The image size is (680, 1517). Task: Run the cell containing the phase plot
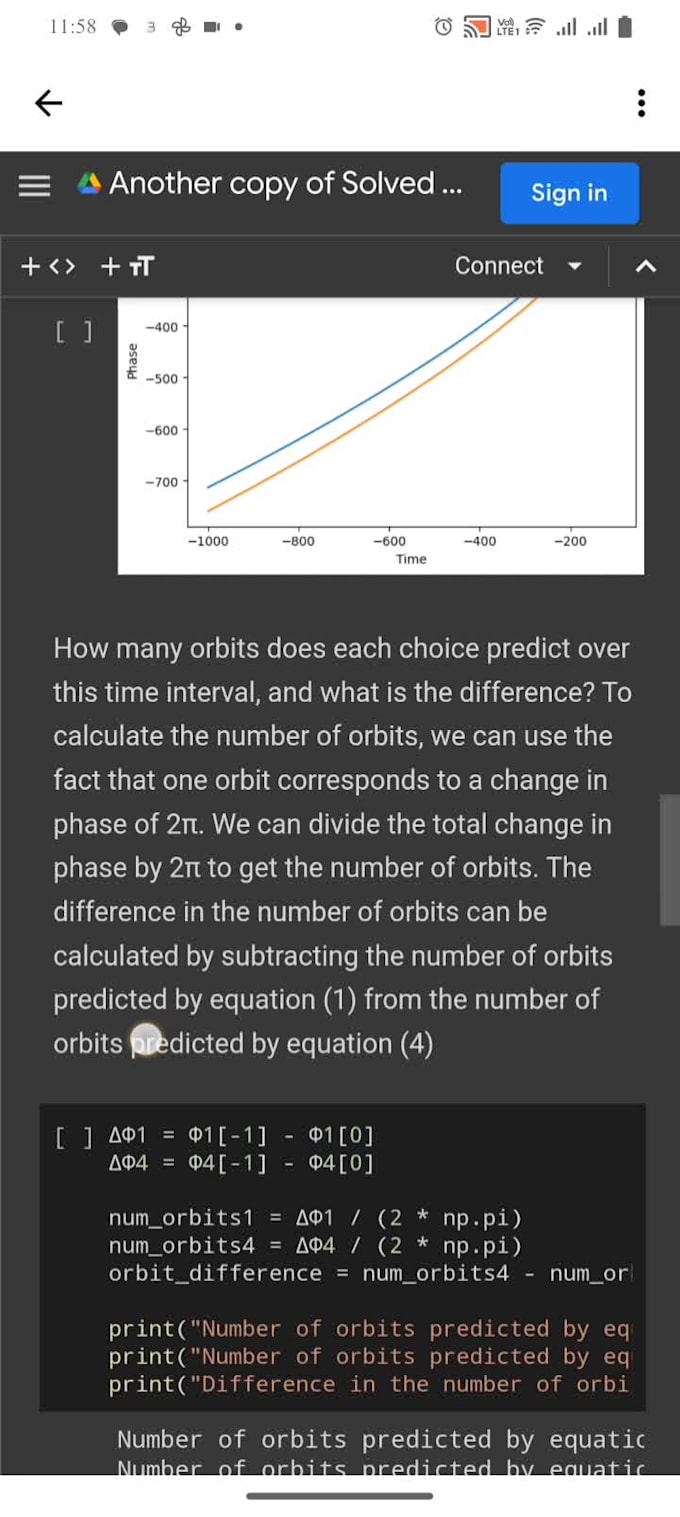(x=75, y=331)
